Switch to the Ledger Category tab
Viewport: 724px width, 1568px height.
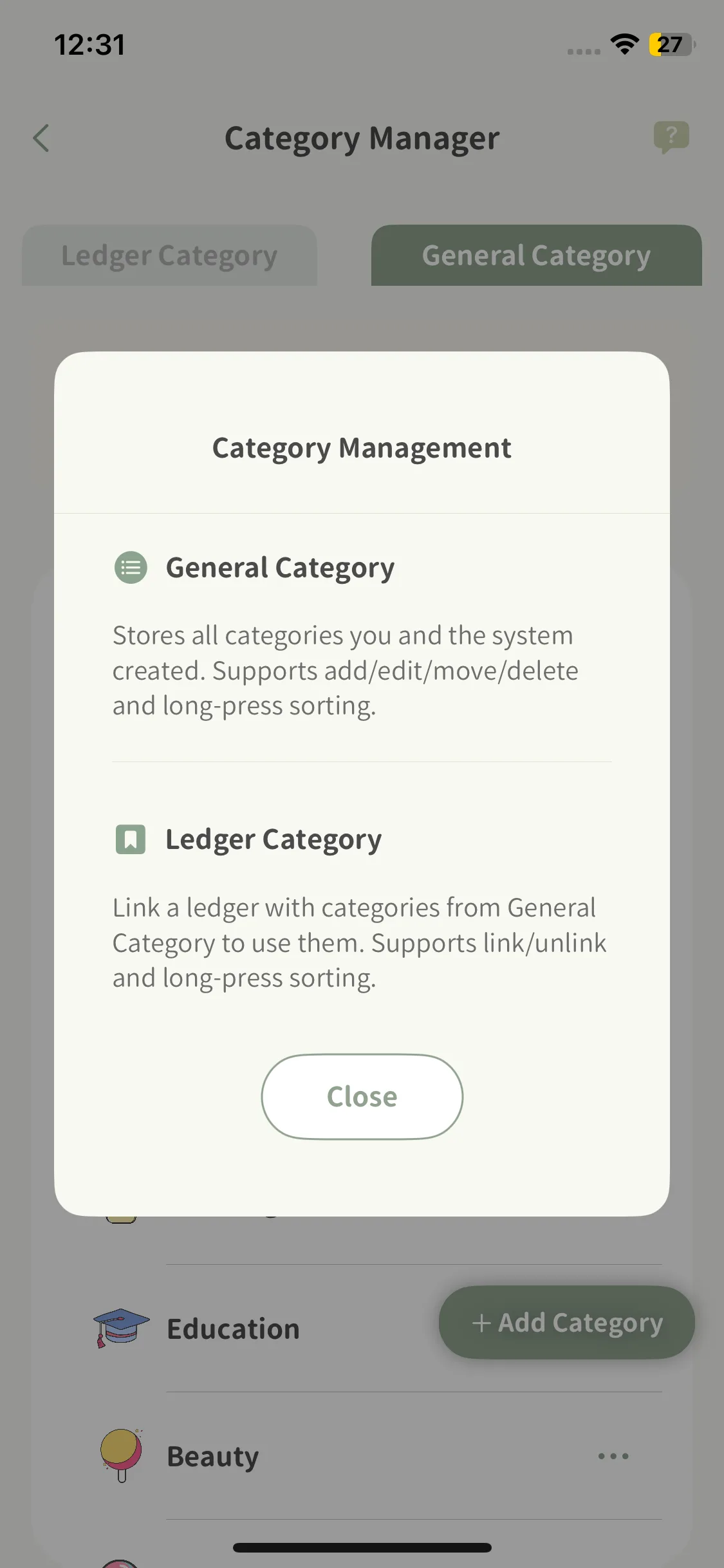pyautogui.click(x=169, y=256)
